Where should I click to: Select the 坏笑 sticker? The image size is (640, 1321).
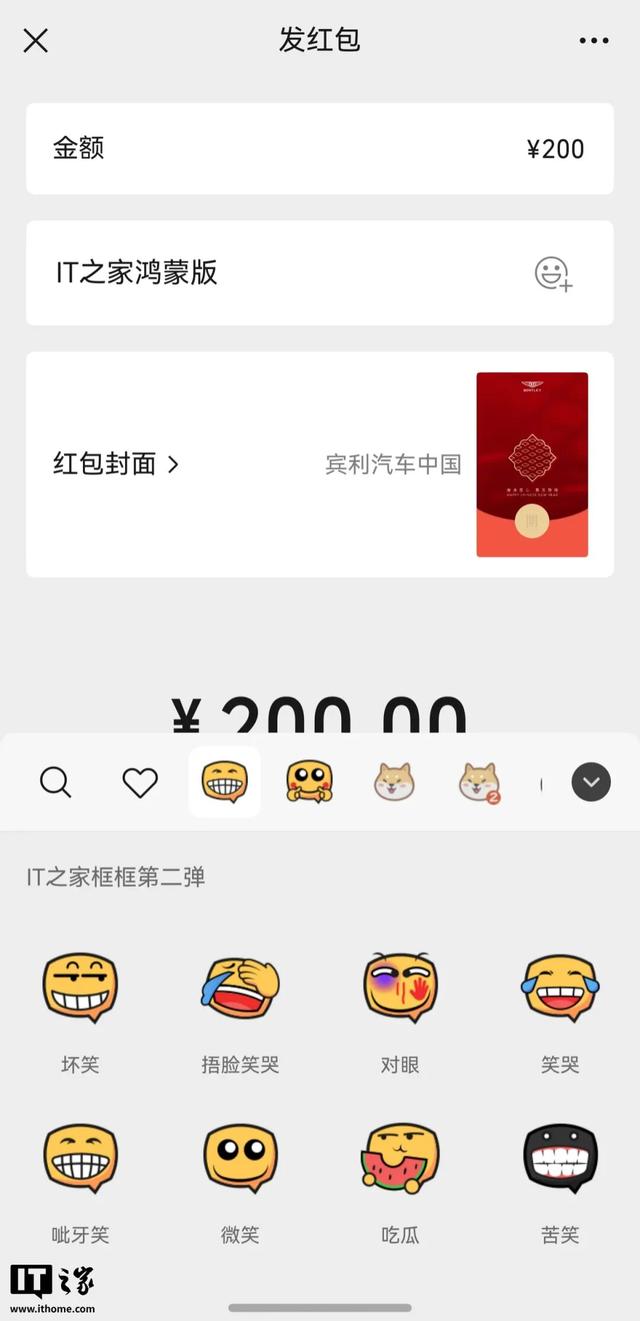tap(80, 988)
